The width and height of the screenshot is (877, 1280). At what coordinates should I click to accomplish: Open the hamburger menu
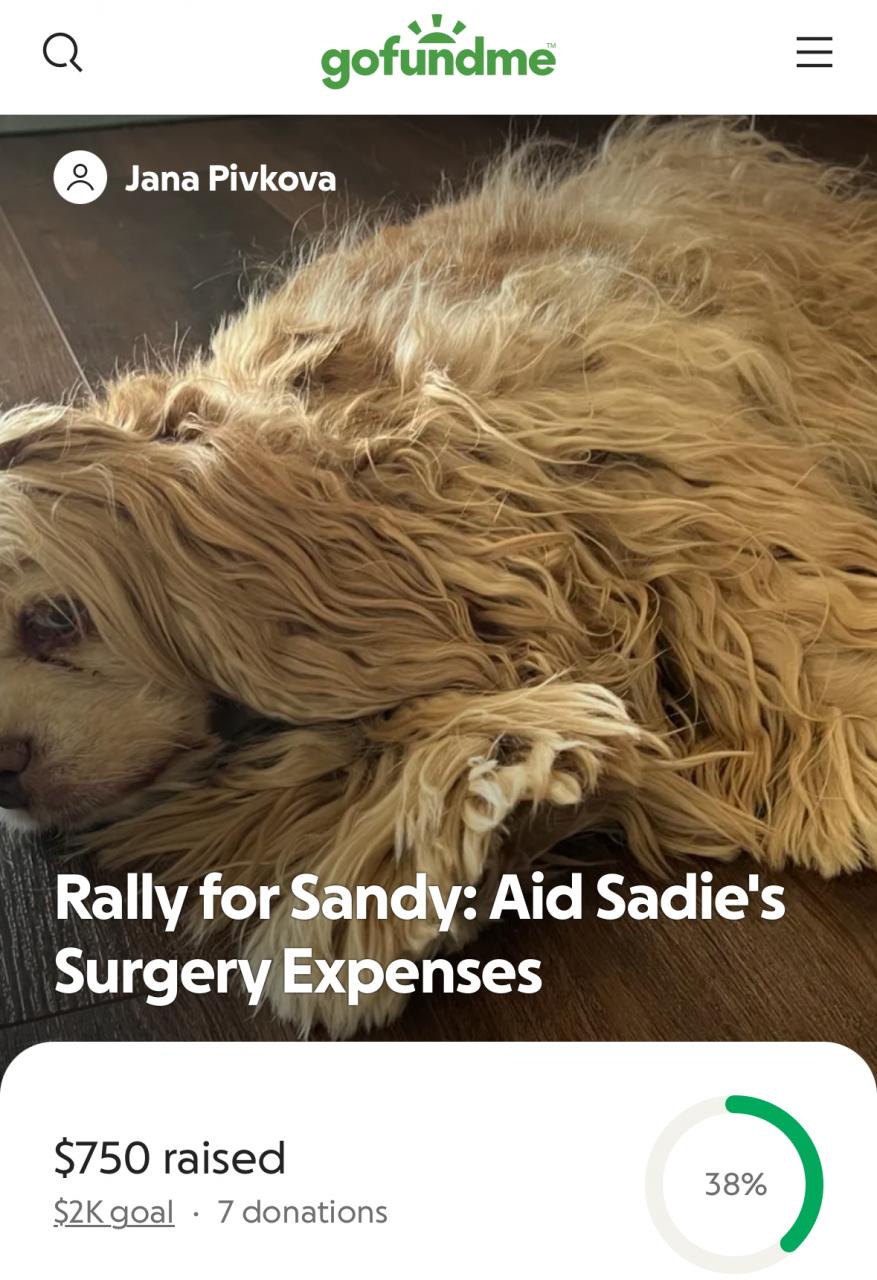(814, 52)
